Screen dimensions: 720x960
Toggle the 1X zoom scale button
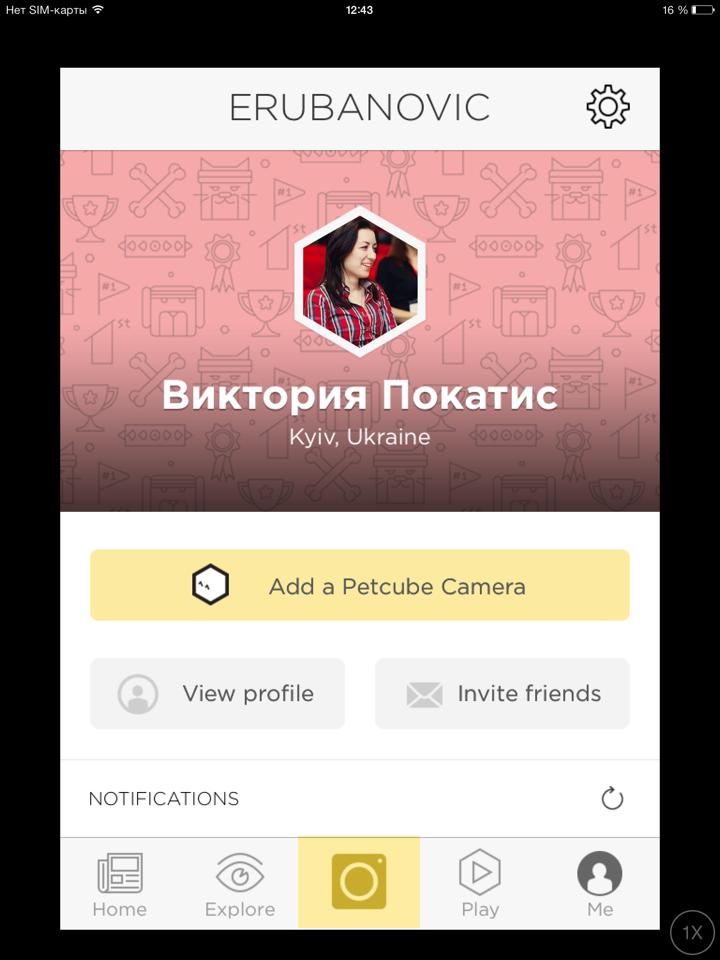[693, 933]
